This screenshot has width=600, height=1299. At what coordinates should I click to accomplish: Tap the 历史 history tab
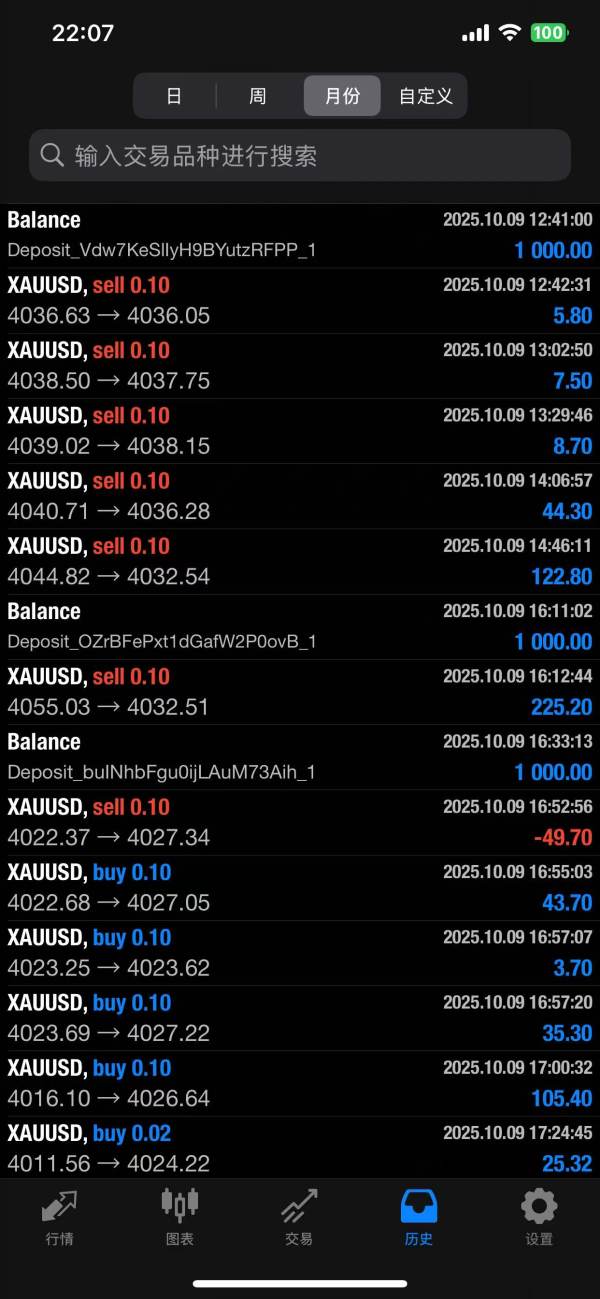coord(419,1215)
